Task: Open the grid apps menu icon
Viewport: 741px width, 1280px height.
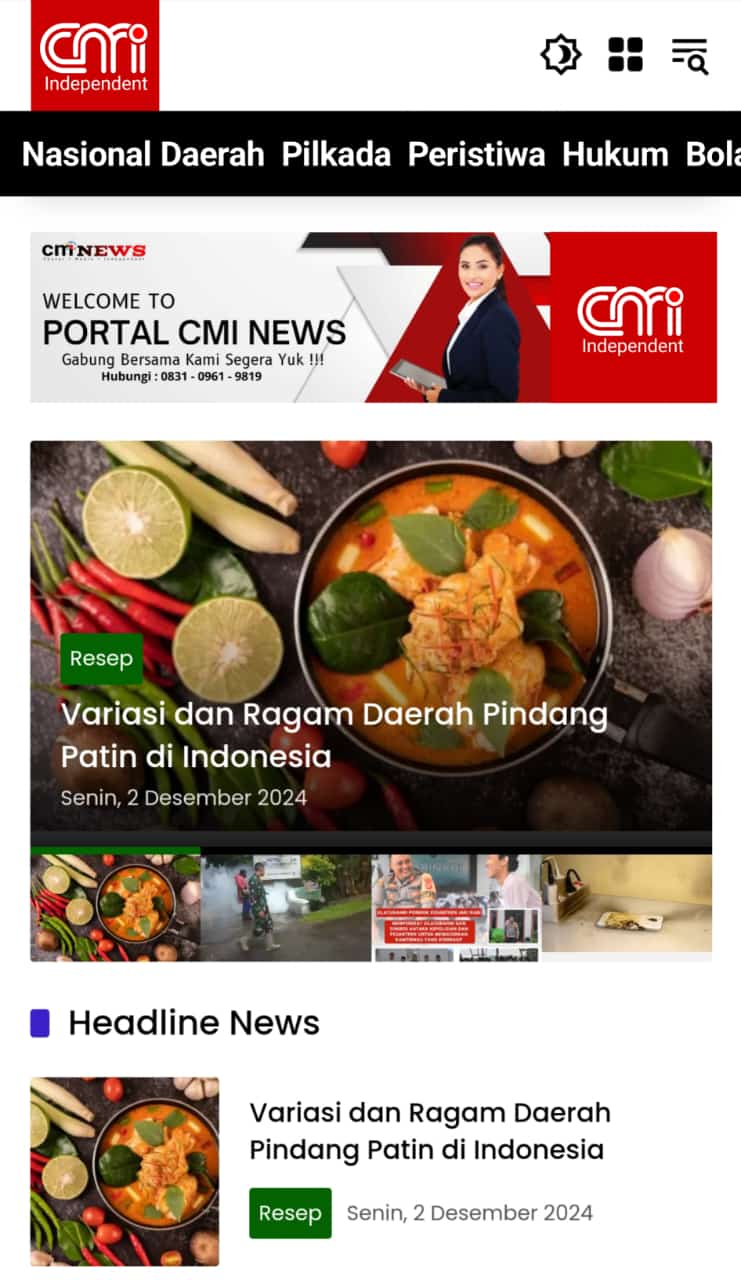Action: [x=625, y=54]
